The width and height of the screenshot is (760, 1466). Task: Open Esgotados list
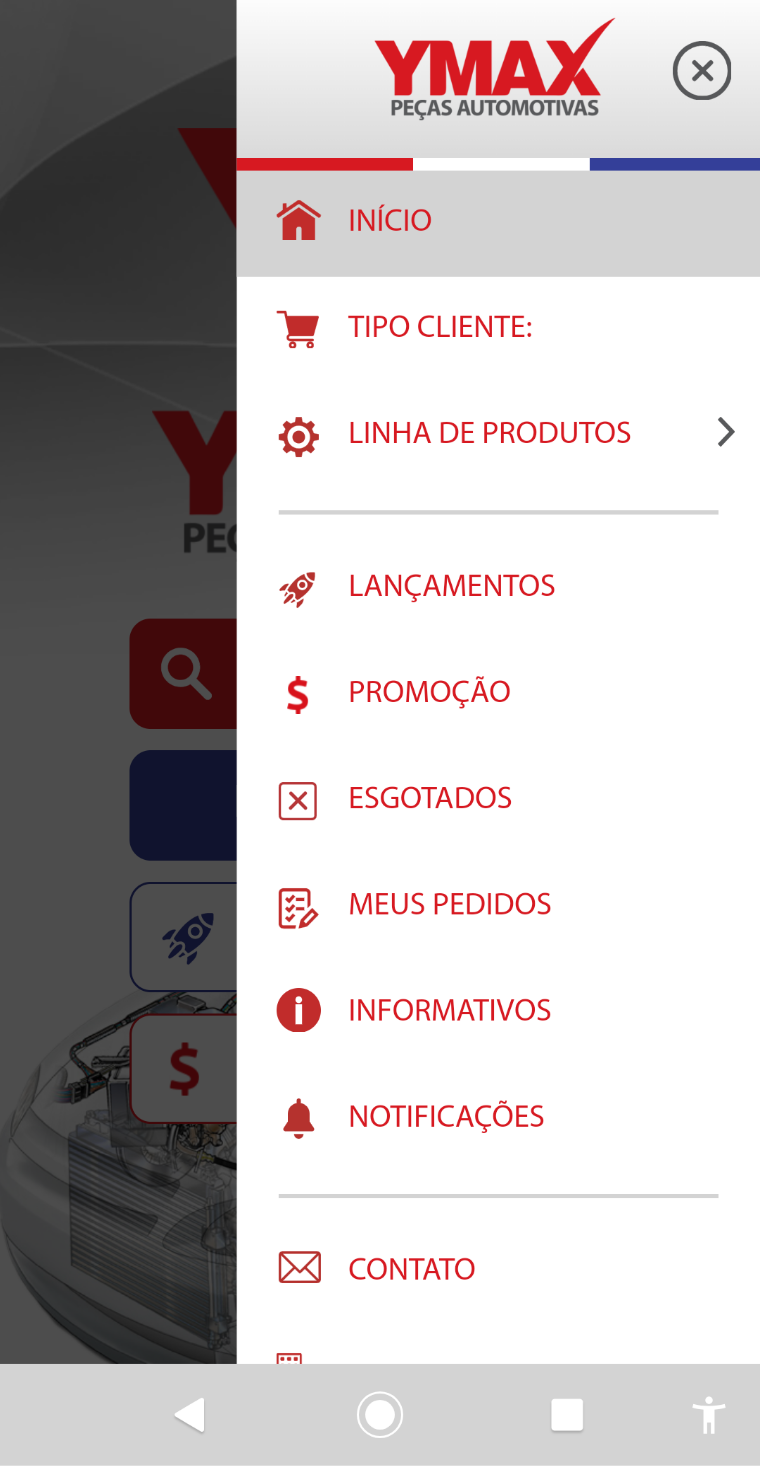point(430,798)
